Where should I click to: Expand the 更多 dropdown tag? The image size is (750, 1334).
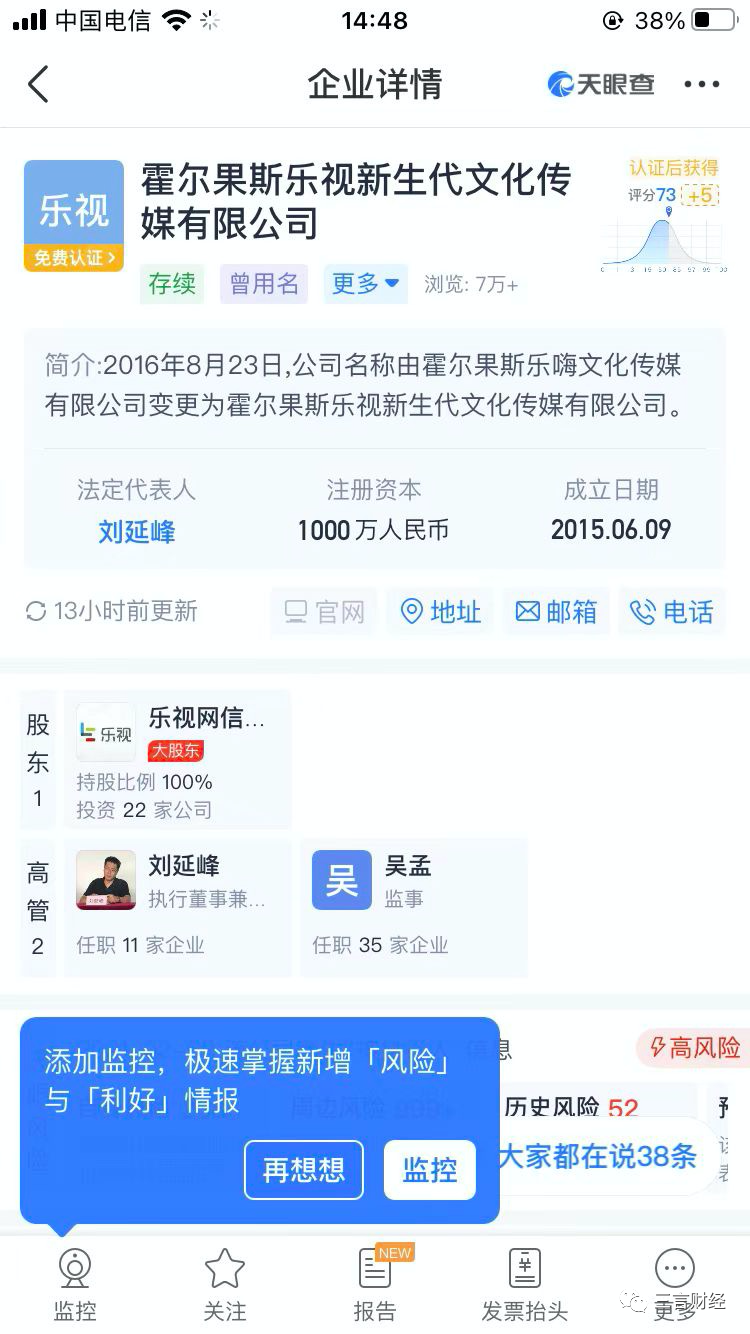pos(365,284)
